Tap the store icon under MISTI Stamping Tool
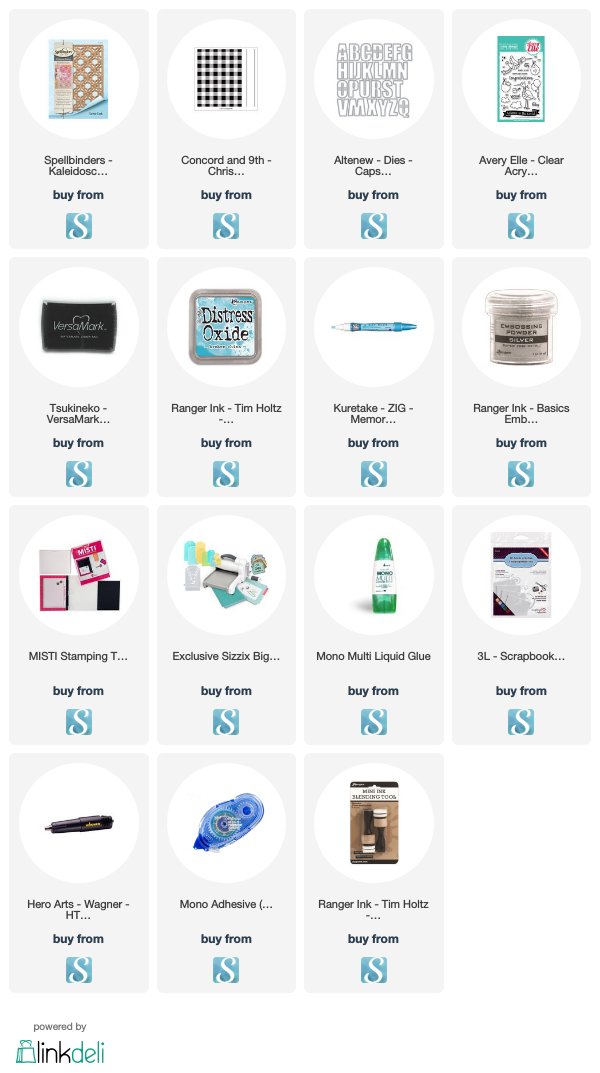This screenshot has width=600, height=1073. [79, 722]
